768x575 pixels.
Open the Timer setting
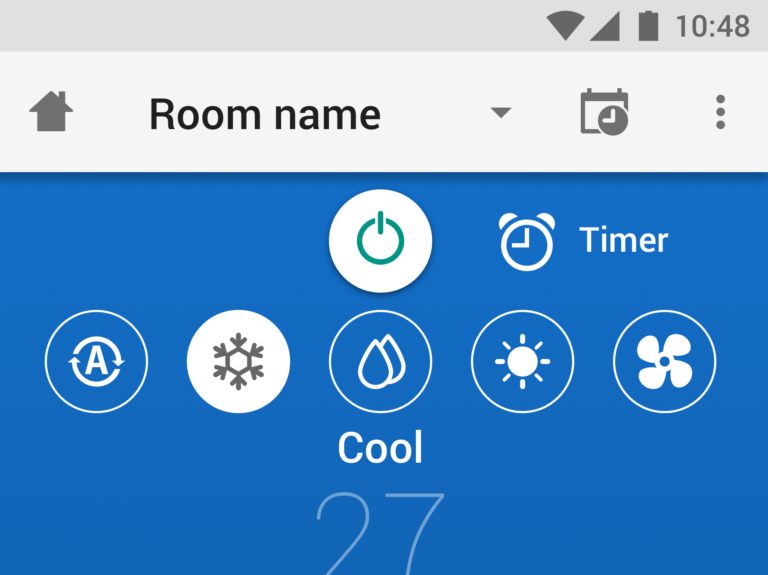584,241
